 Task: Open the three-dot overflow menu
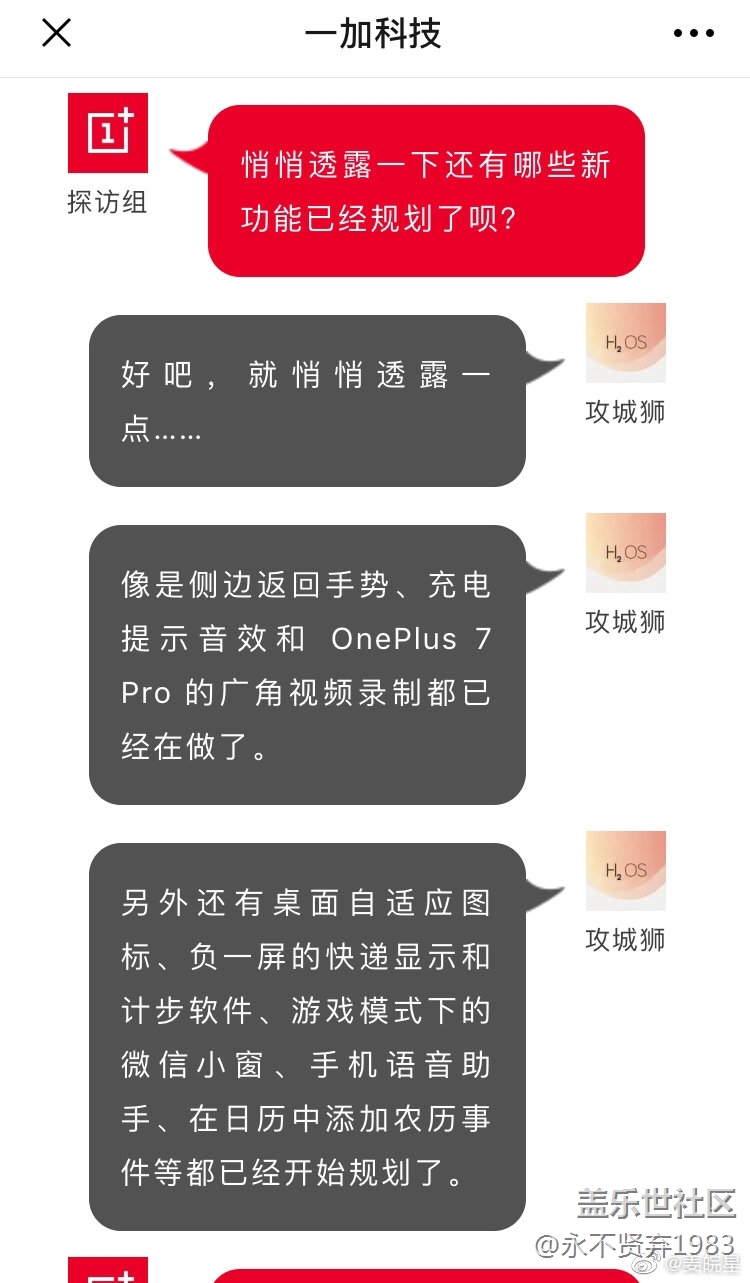(694, 33)
